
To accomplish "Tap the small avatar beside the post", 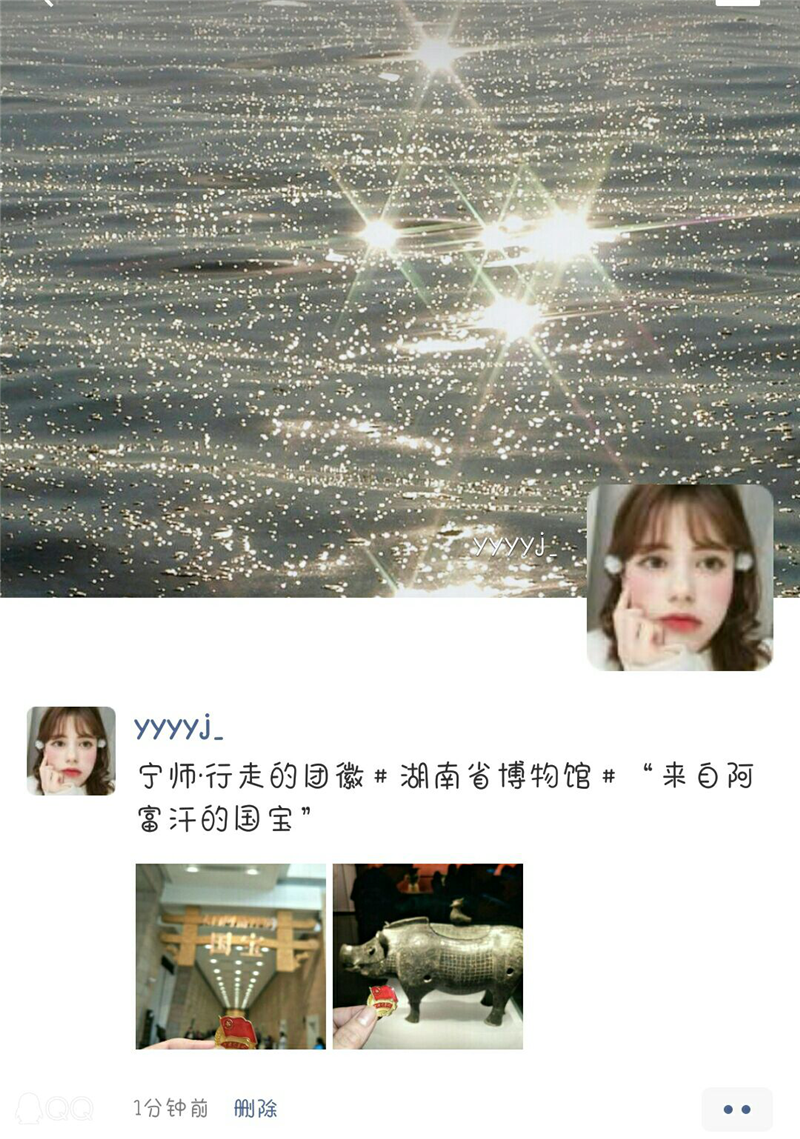I will click(x=71, y=751).
